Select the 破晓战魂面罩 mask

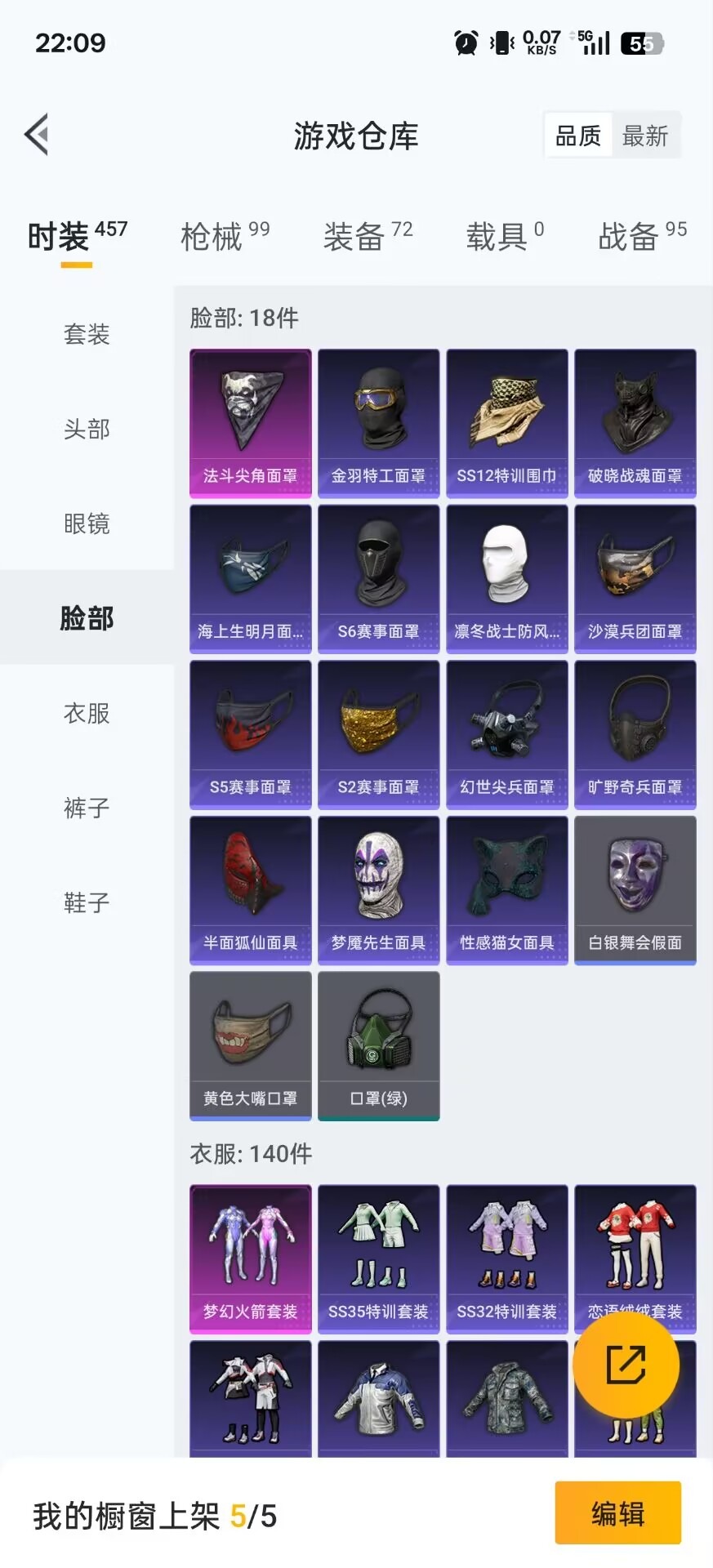coord(635,421)
